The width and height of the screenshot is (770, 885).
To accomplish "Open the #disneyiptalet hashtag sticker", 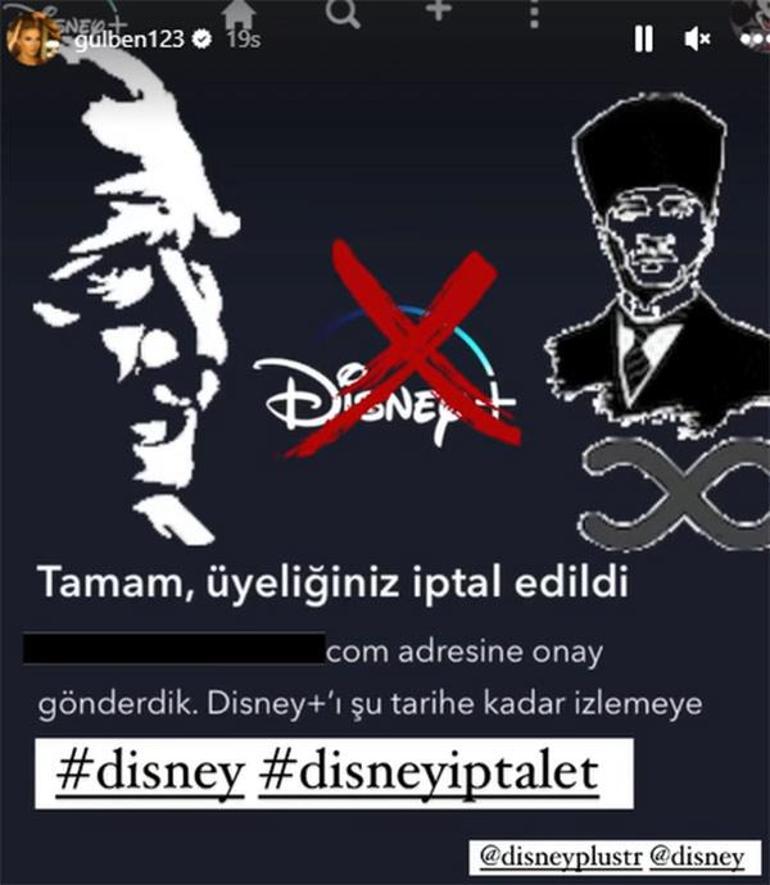I will pyautogui.click(x=427, y=773).
